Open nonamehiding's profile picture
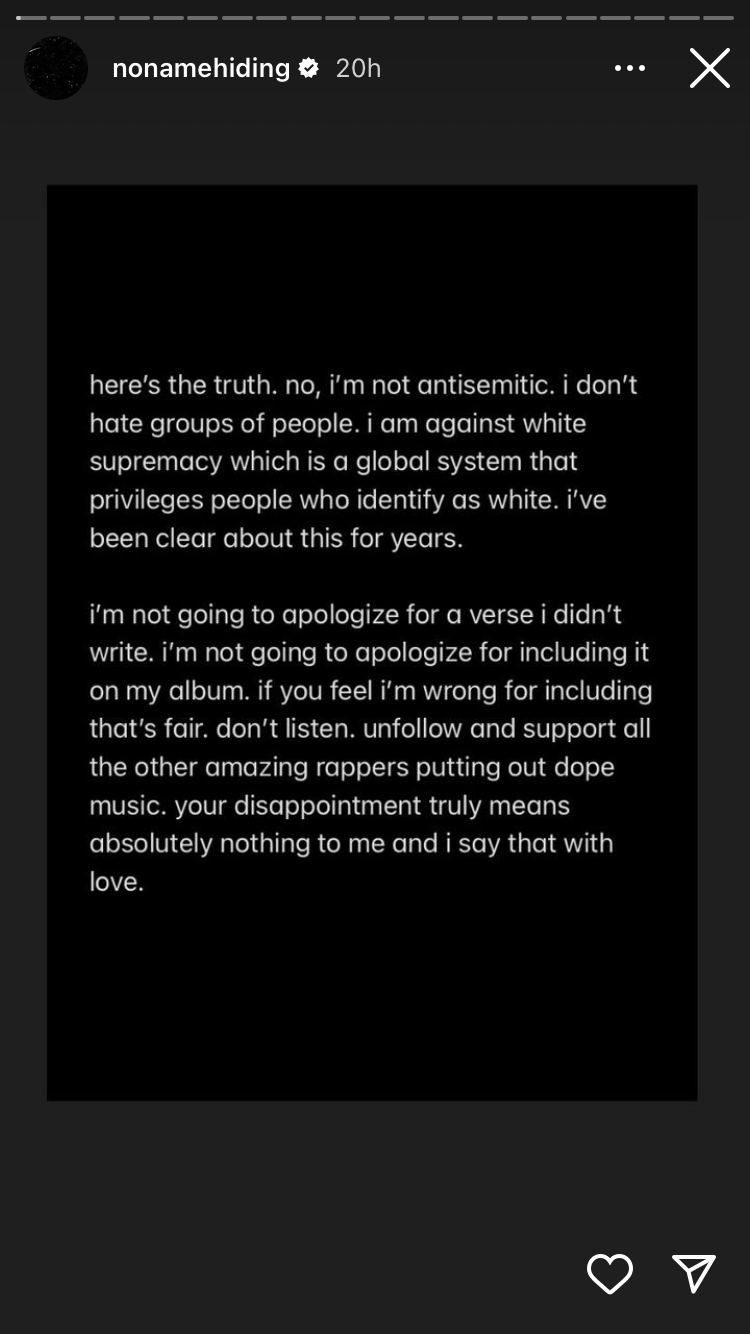This screenshot has height=1334, width=750. click(x=56, y=68)
